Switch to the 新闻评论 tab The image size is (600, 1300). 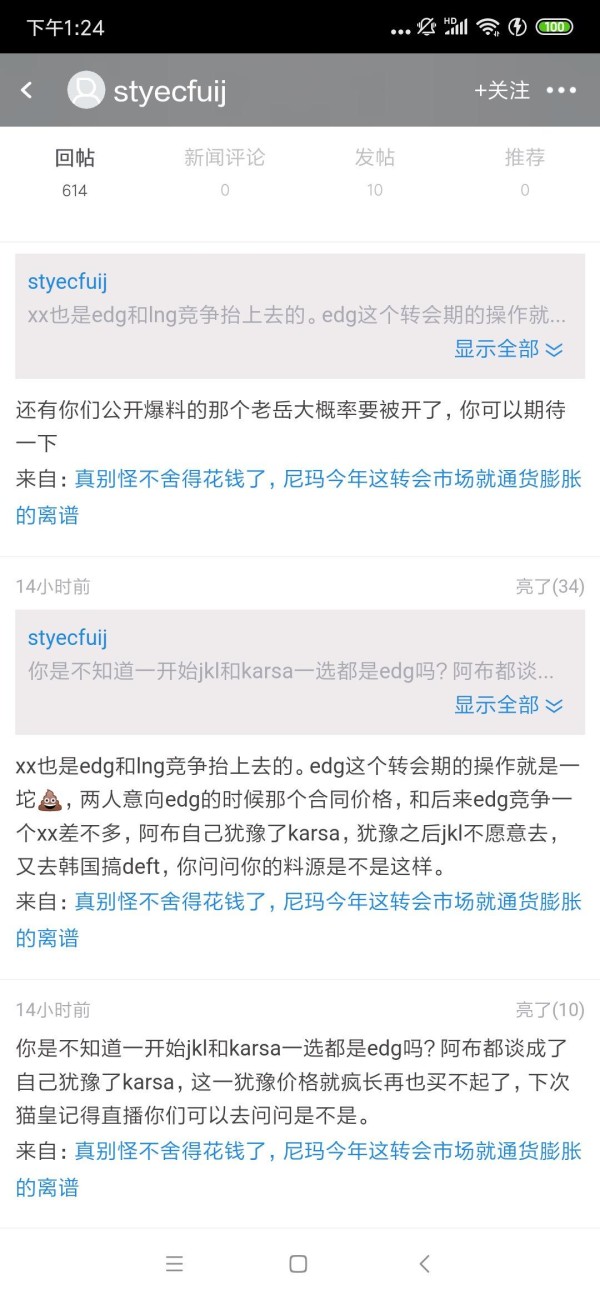225,172
